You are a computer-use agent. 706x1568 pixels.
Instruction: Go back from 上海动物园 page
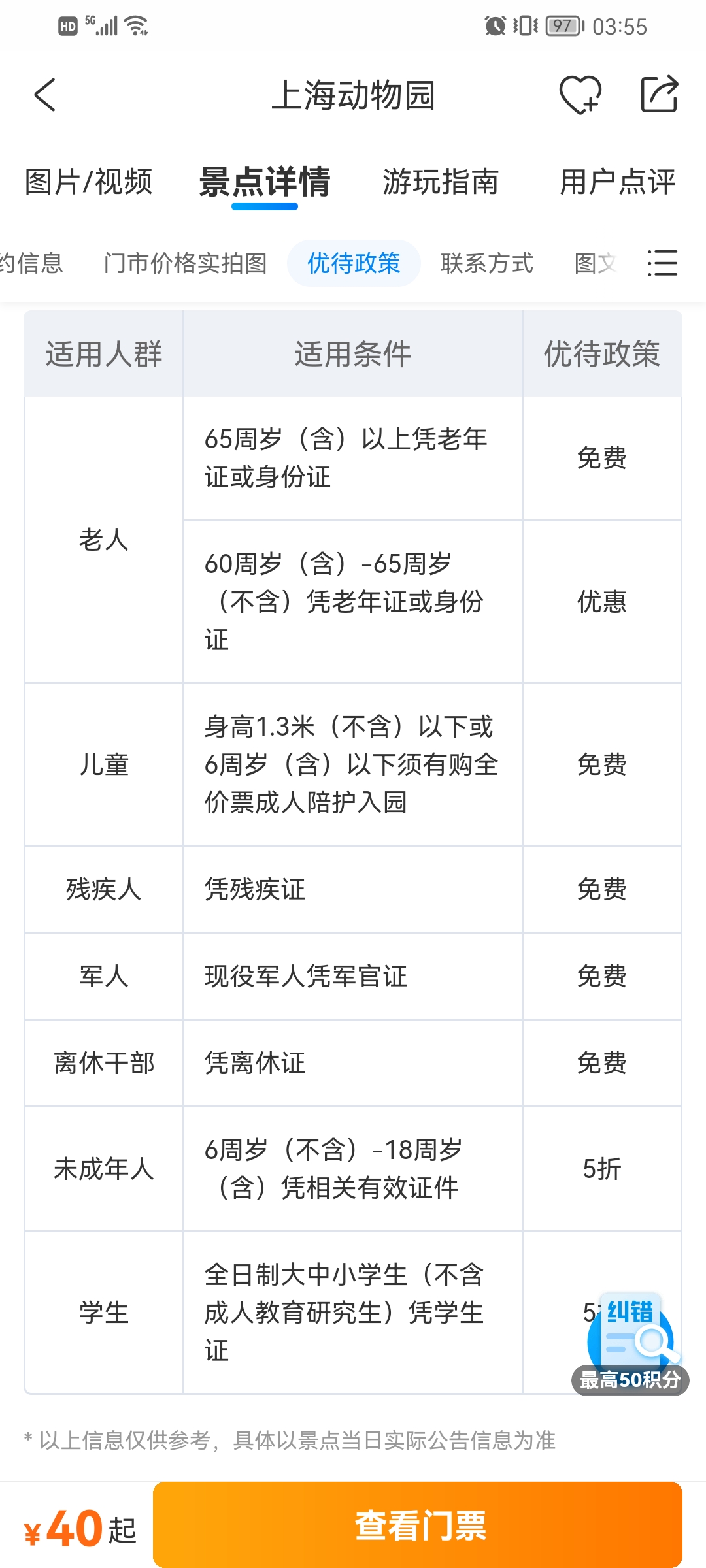click(x=44, y=95)
